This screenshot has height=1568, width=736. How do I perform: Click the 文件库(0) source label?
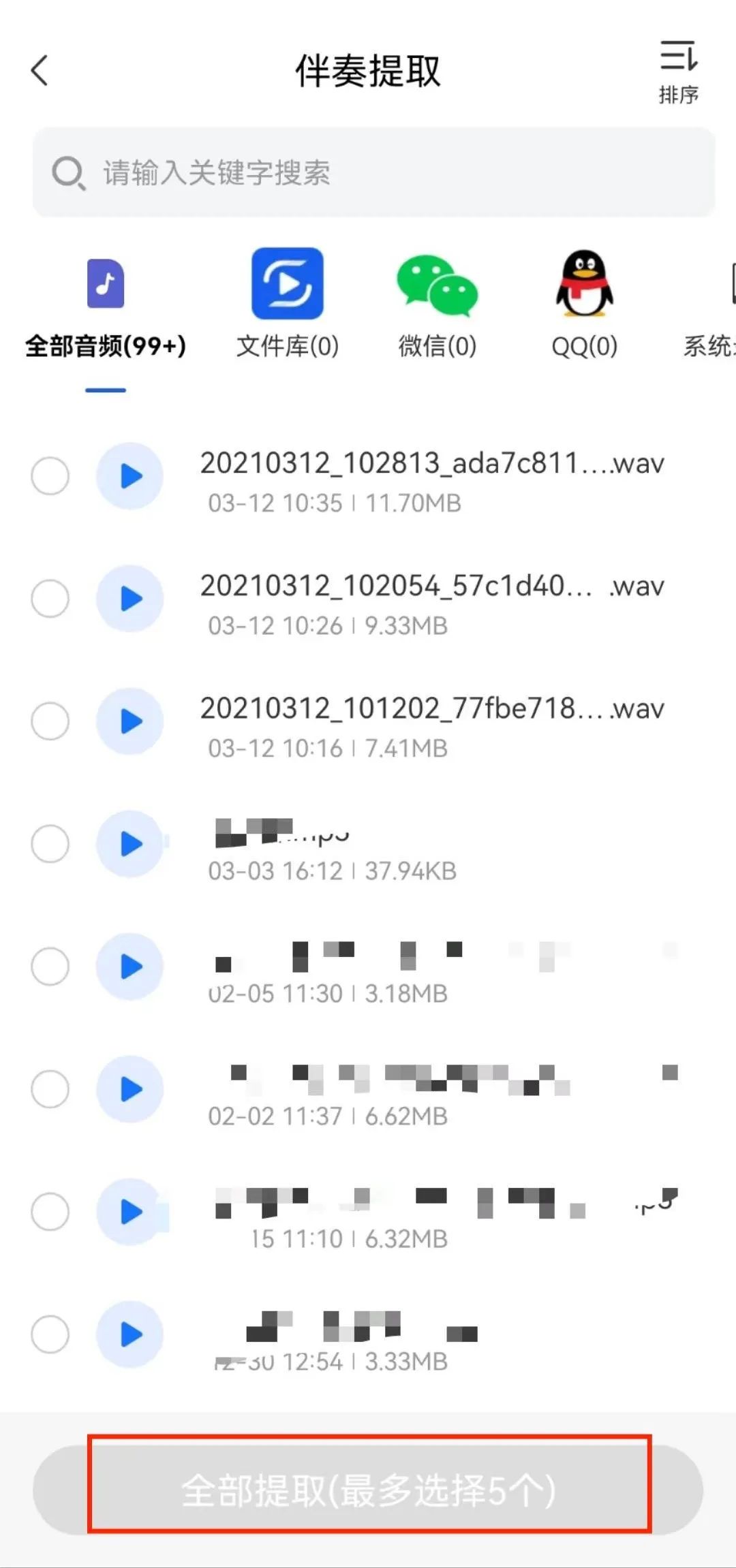pyautogui.click(x=286, y=347)
